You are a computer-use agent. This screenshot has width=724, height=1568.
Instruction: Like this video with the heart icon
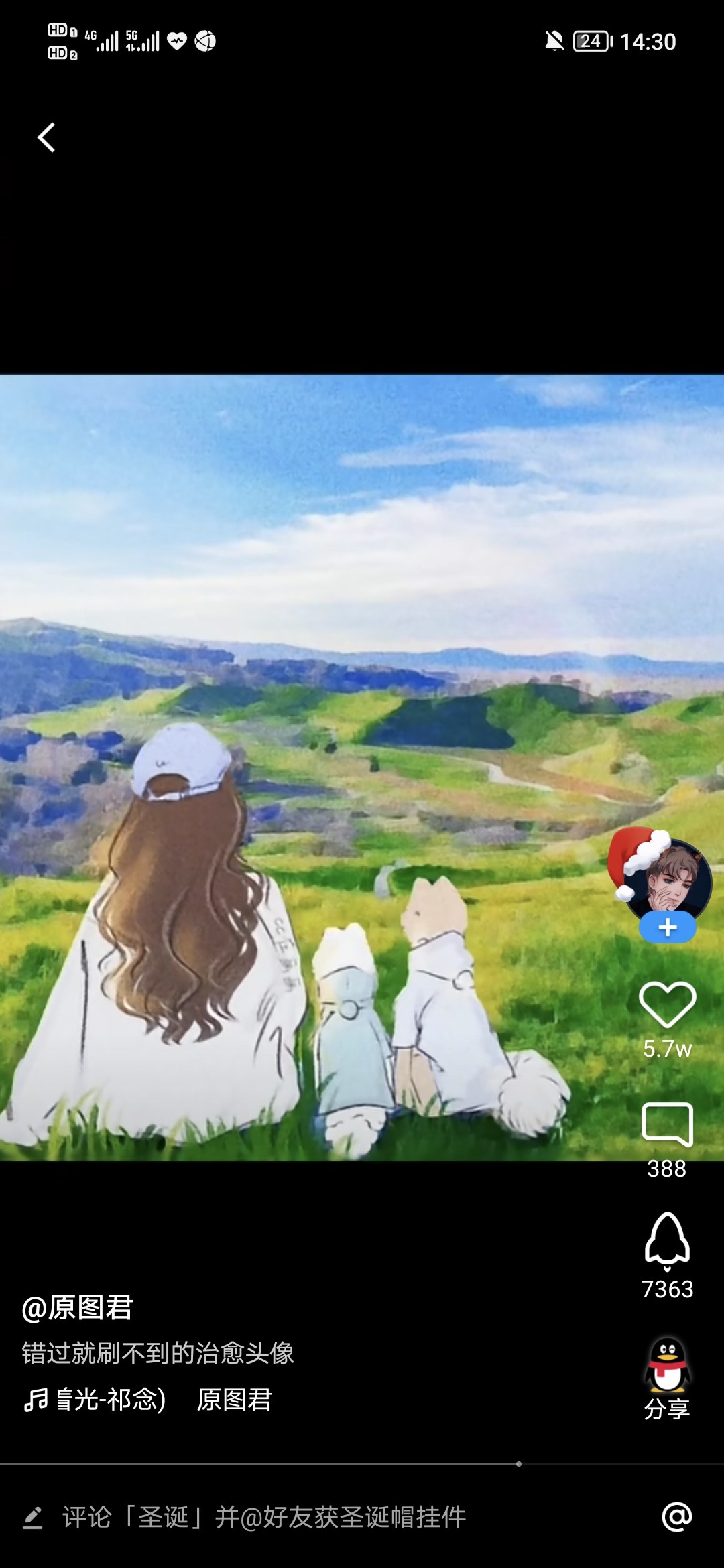coord(667,1004)
